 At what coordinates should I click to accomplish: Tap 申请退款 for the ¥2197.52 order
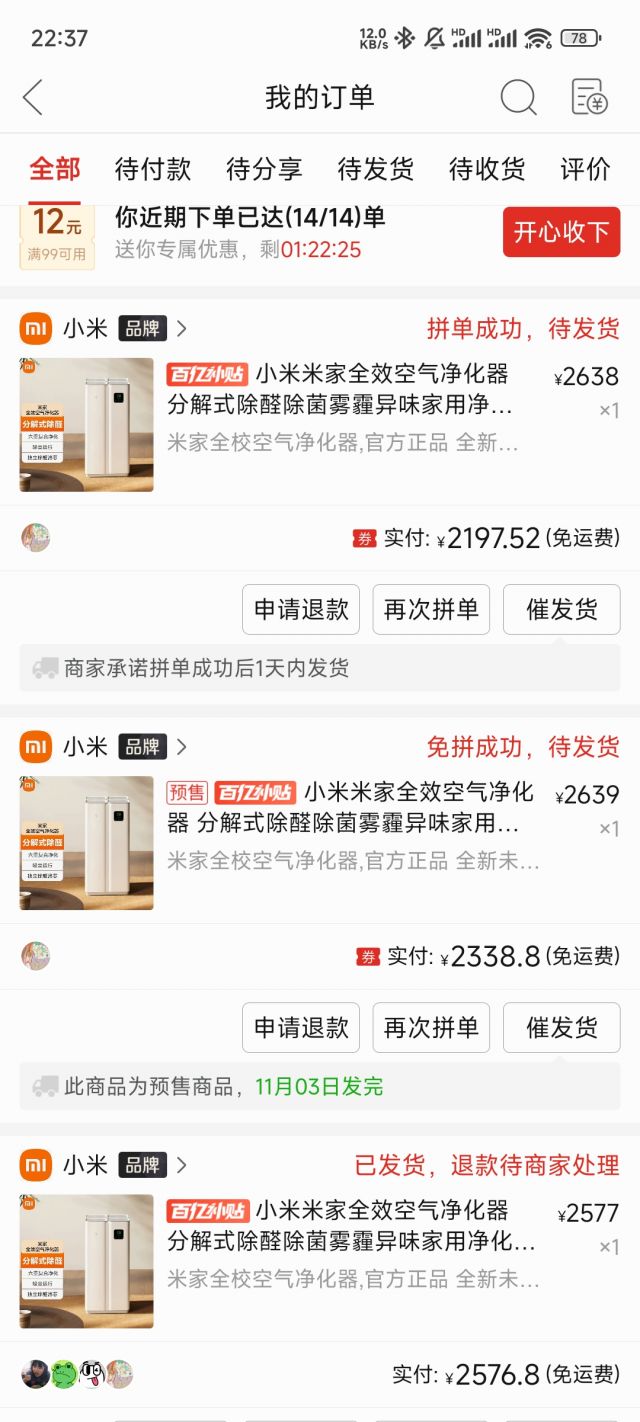point(301,609)
